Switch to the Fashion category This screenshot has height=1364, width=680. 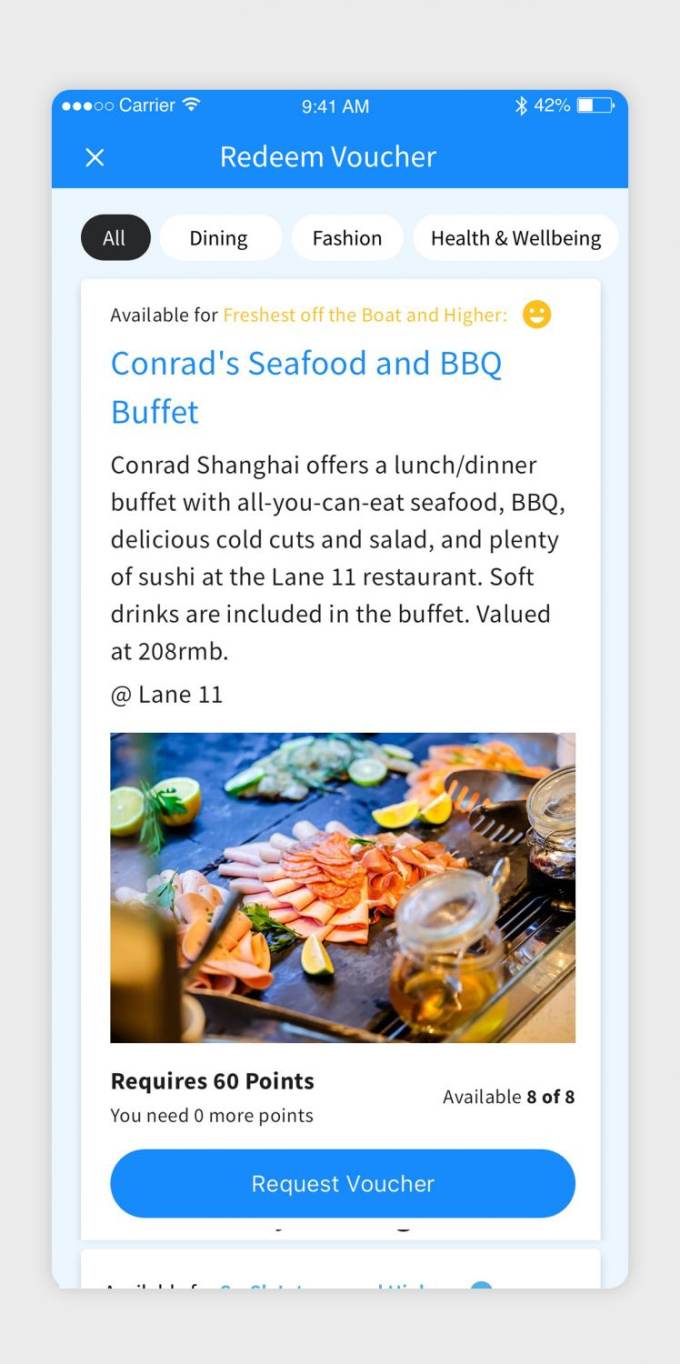pyautogui.click(x=347, y=238)
